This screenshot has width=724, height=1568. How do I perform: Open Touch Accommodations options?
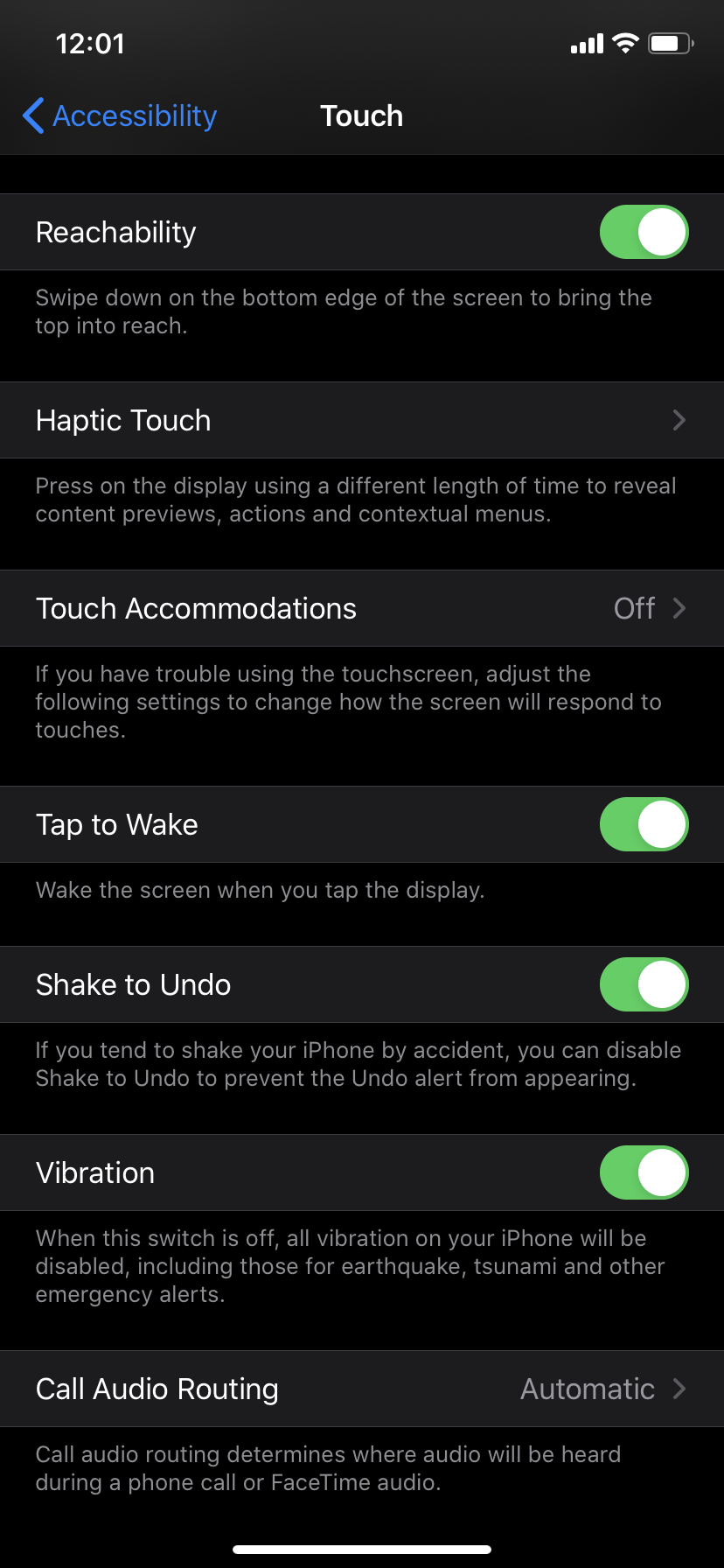tap(362, 608)
